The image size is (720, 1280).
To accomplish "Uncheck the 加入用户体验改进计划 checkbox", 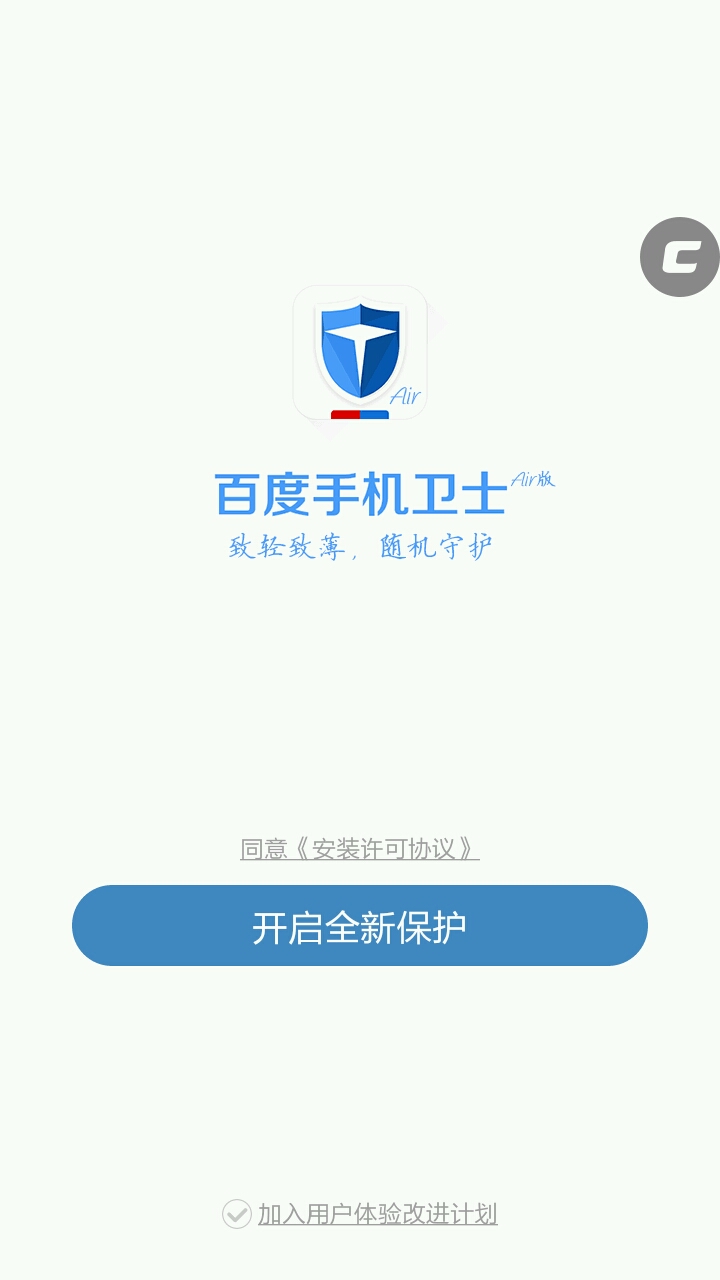I will pos(237,1214).
